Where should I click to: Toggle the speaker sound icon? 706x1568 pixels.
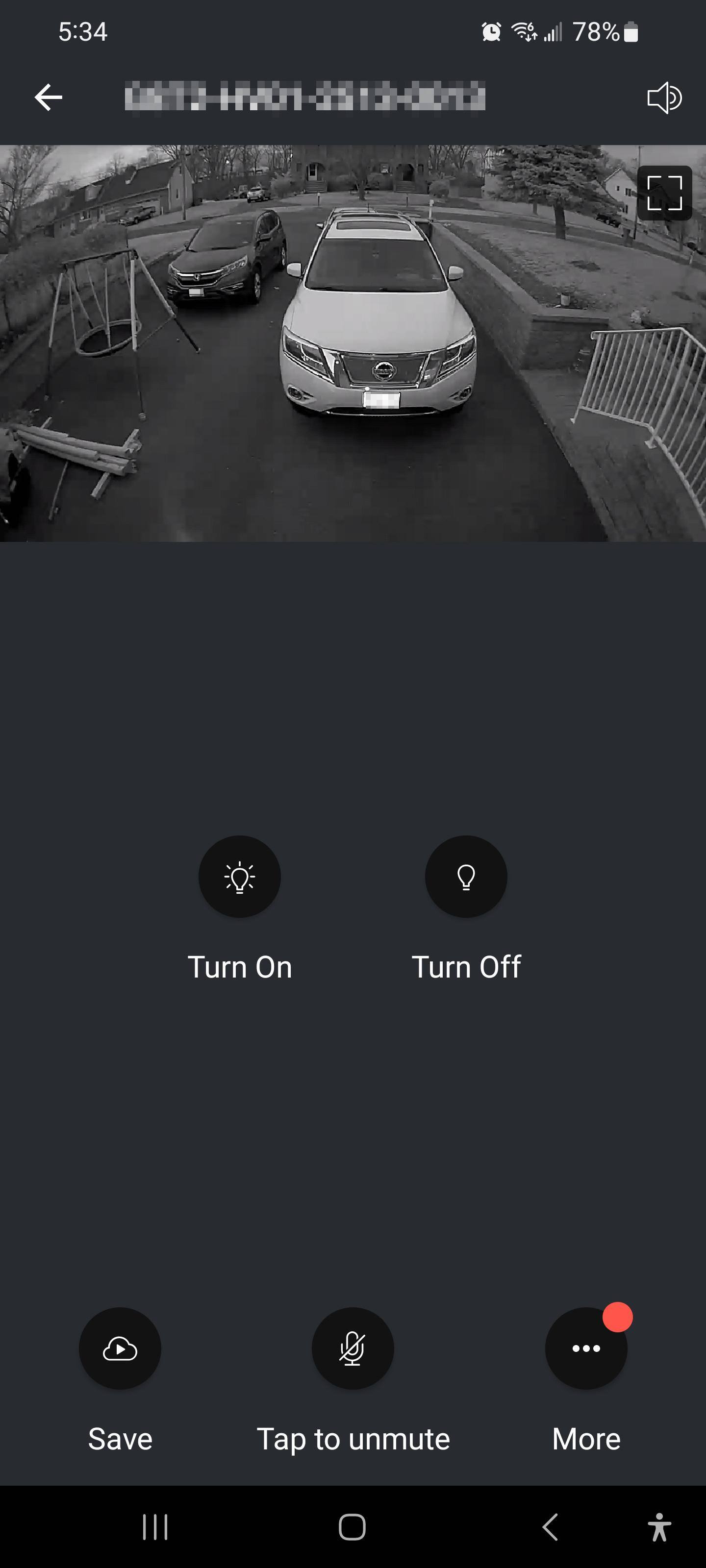[664, 98]
